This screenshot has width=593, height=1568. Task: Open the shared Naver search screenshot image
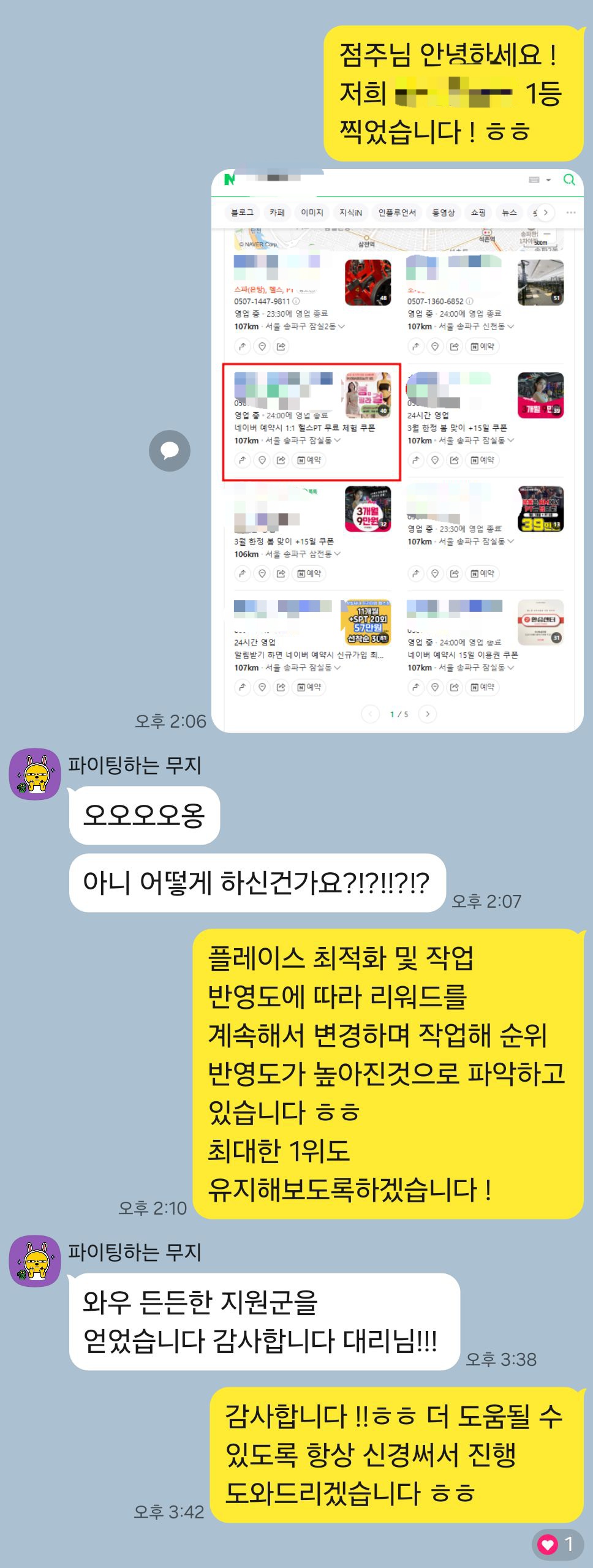coord(397,450)
